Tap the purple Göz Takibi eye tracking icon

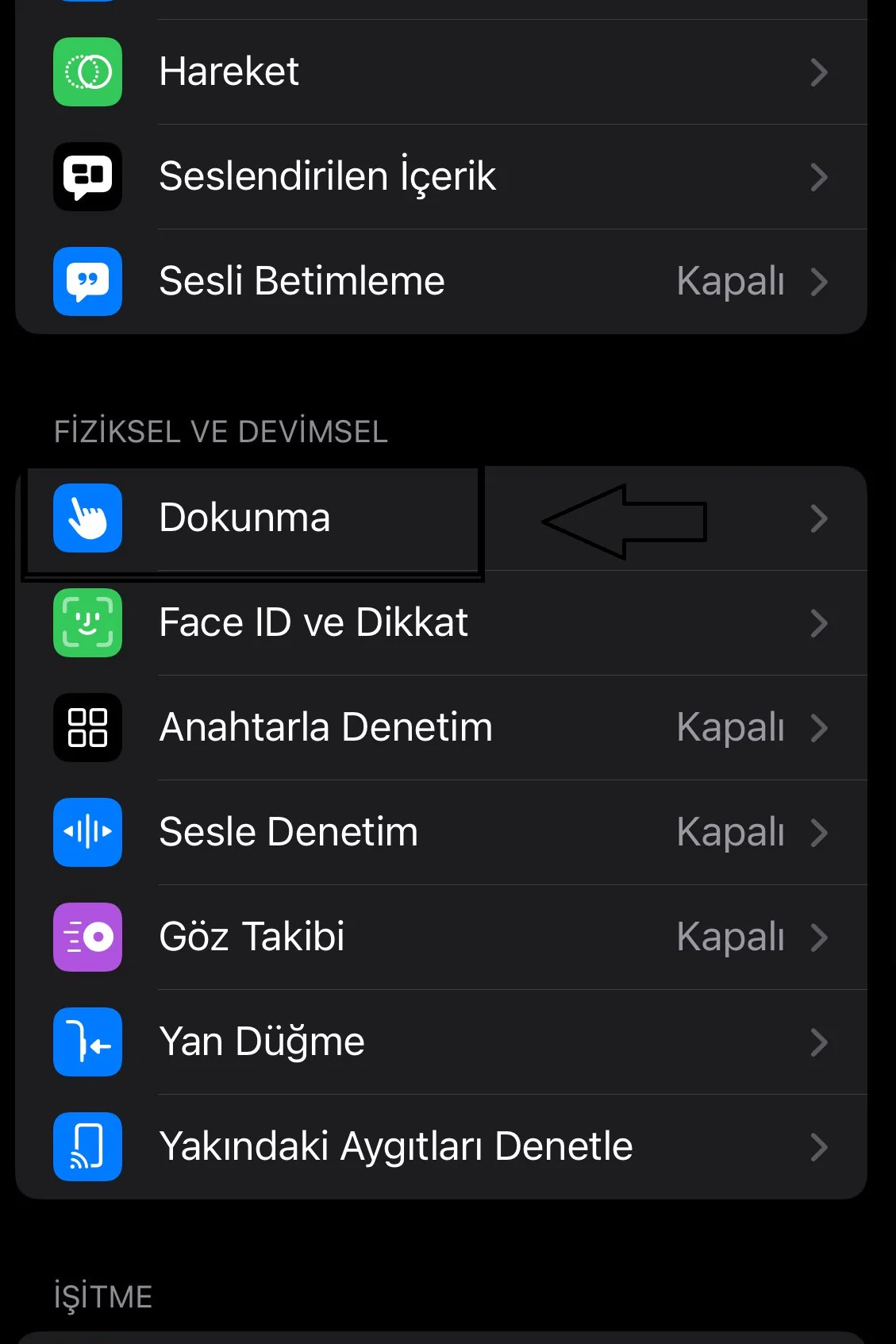click(87, 938)
